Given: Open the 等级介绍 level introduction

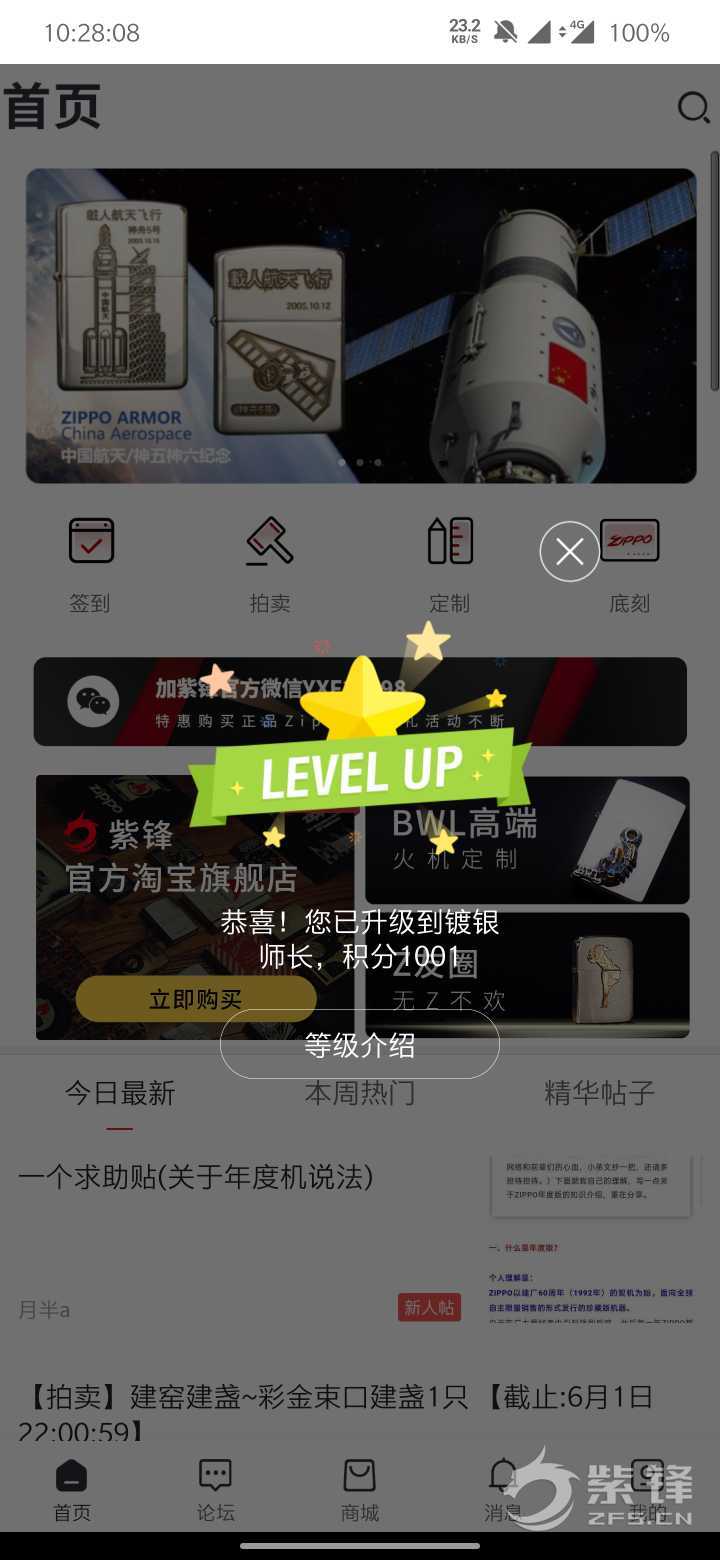Looking at the screenshot, I should [x=360, y=1045].
